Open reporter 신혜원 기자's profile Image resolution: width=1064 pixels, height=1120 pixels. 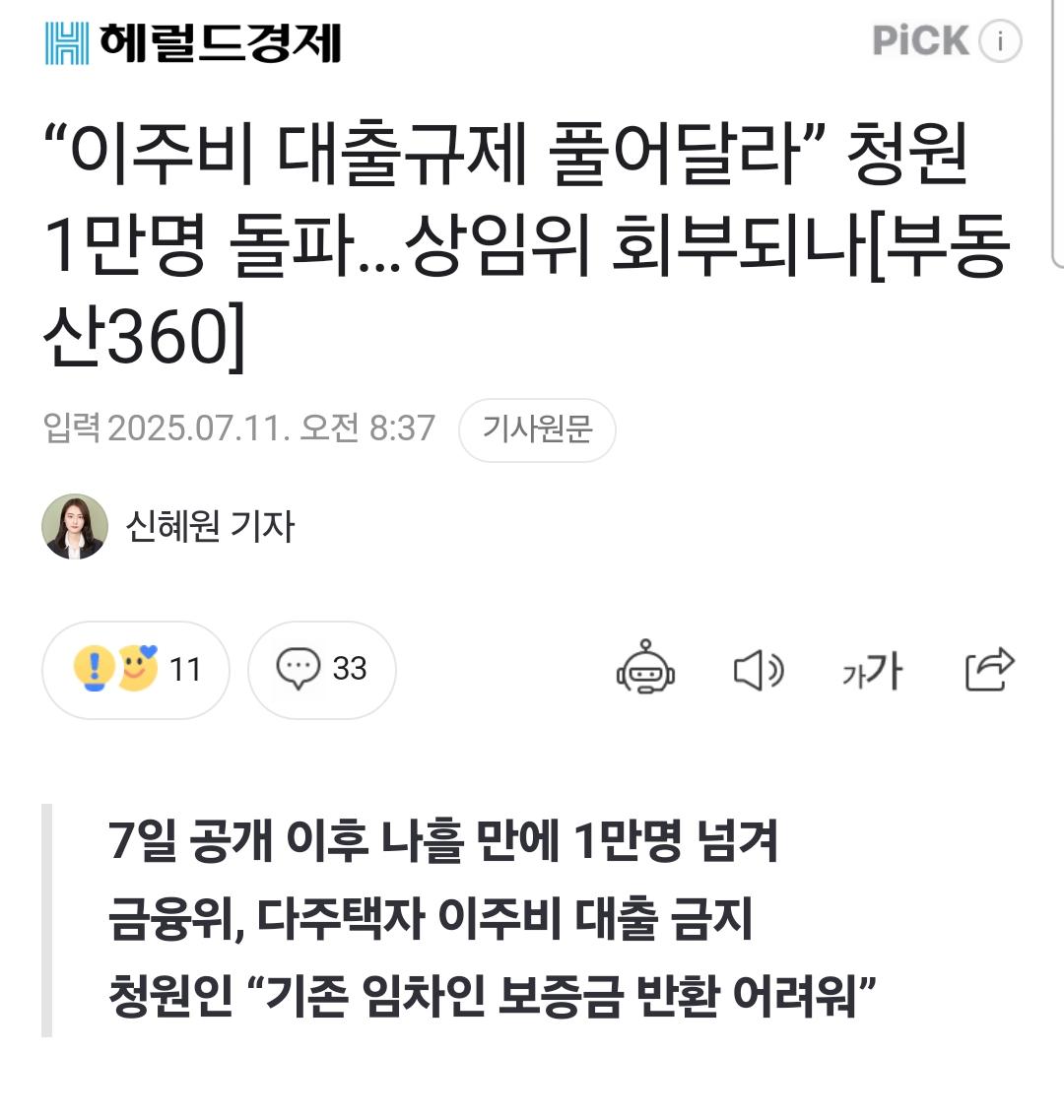[208, 526]
